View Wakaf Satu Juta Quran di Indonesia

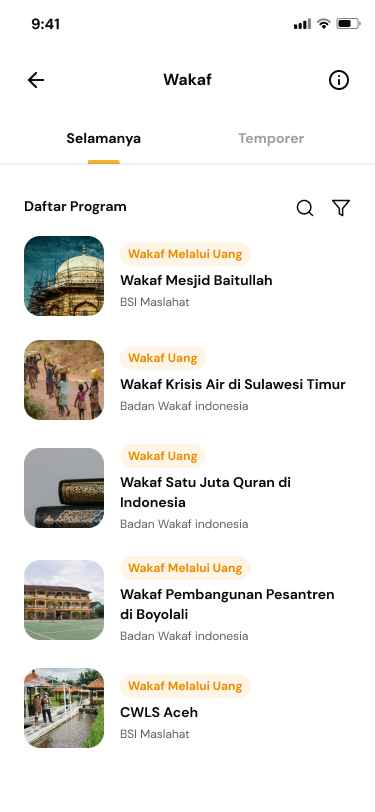[188, 488]
